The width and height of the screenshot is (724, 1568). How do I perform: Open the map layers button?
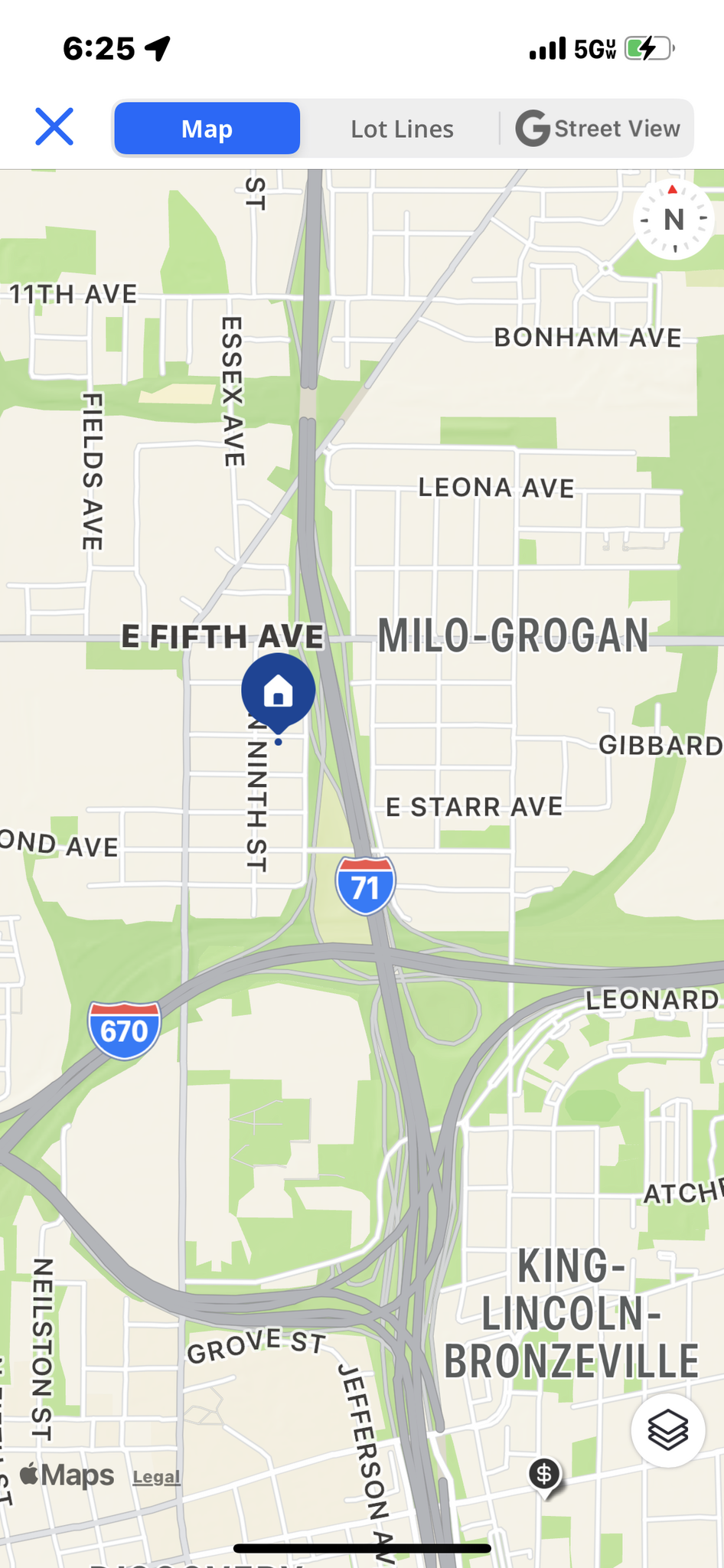[x=668, y=1429]
